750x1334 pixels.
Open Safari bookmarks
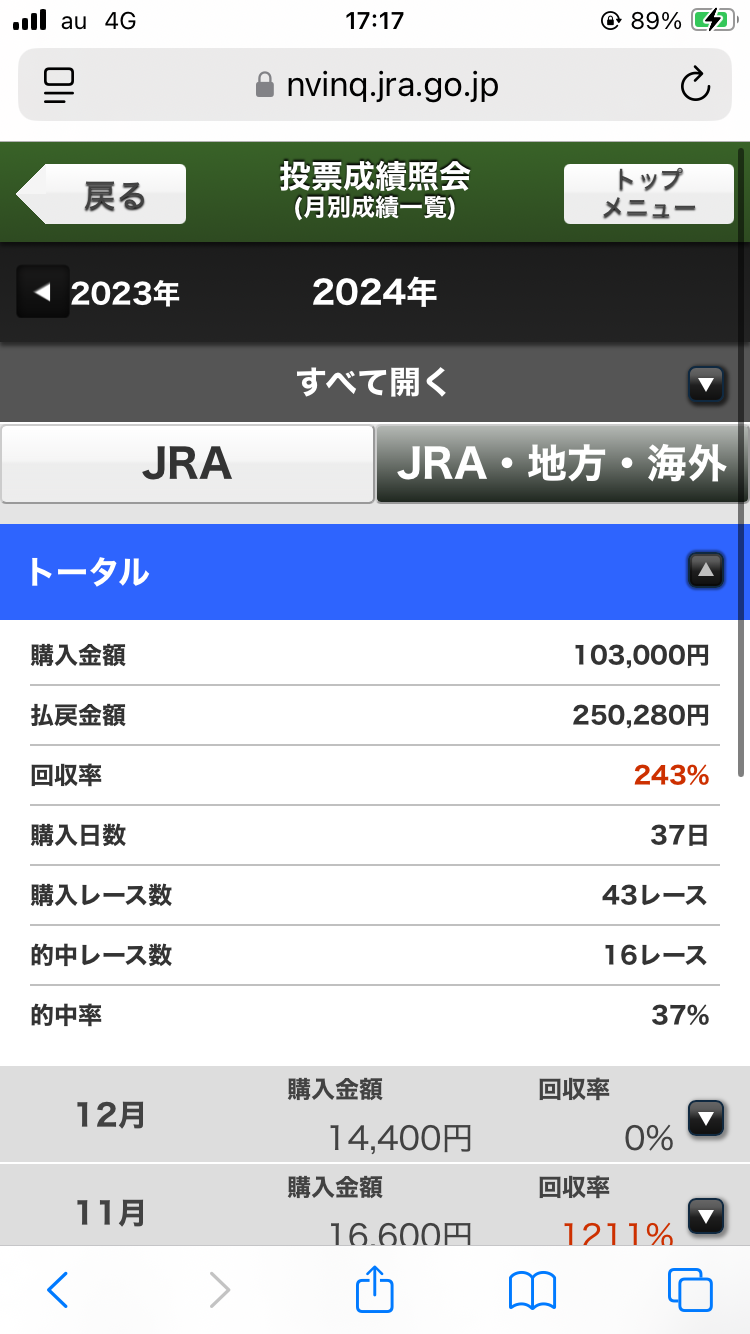[532, 1290]
